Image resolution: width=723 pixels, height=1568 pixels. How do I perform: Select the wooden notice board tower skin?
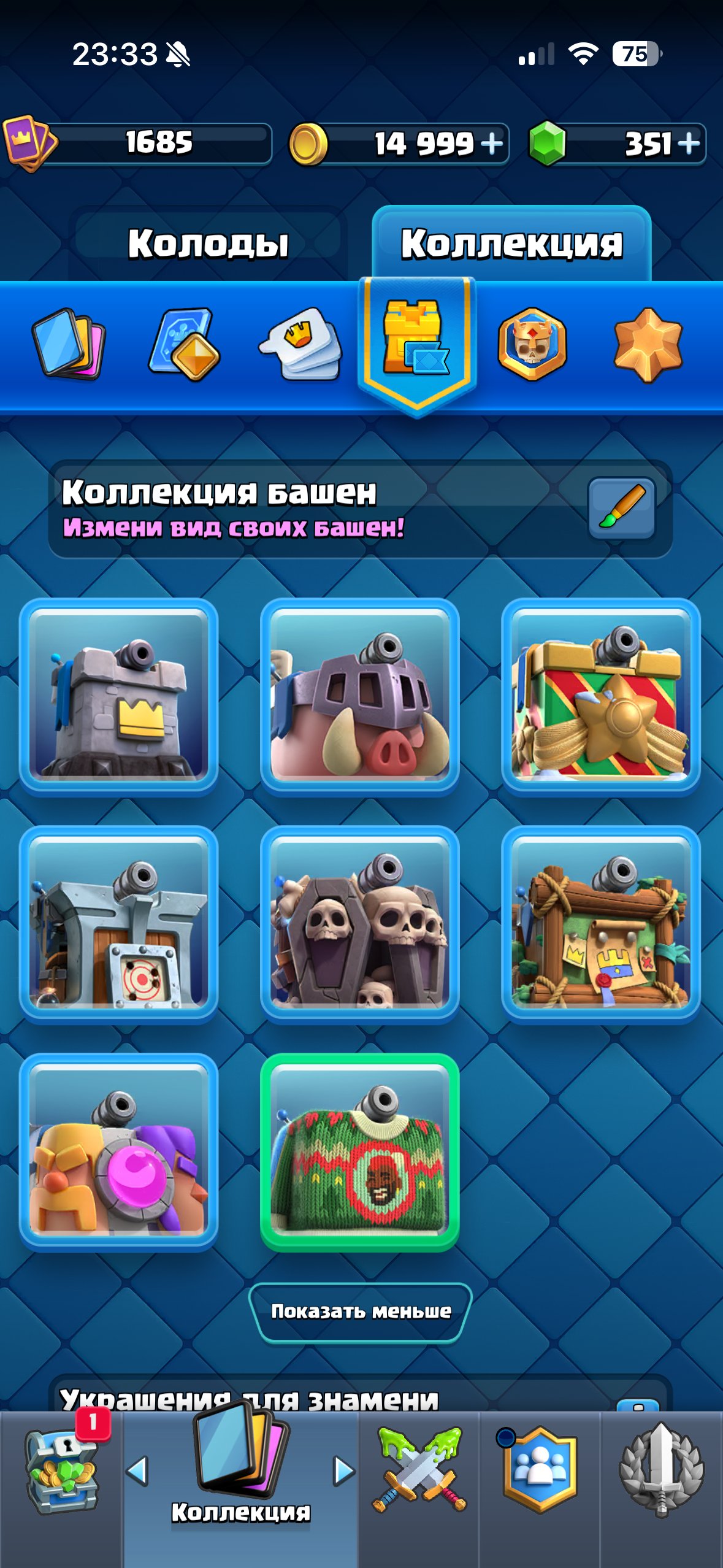tap(601, 924)
